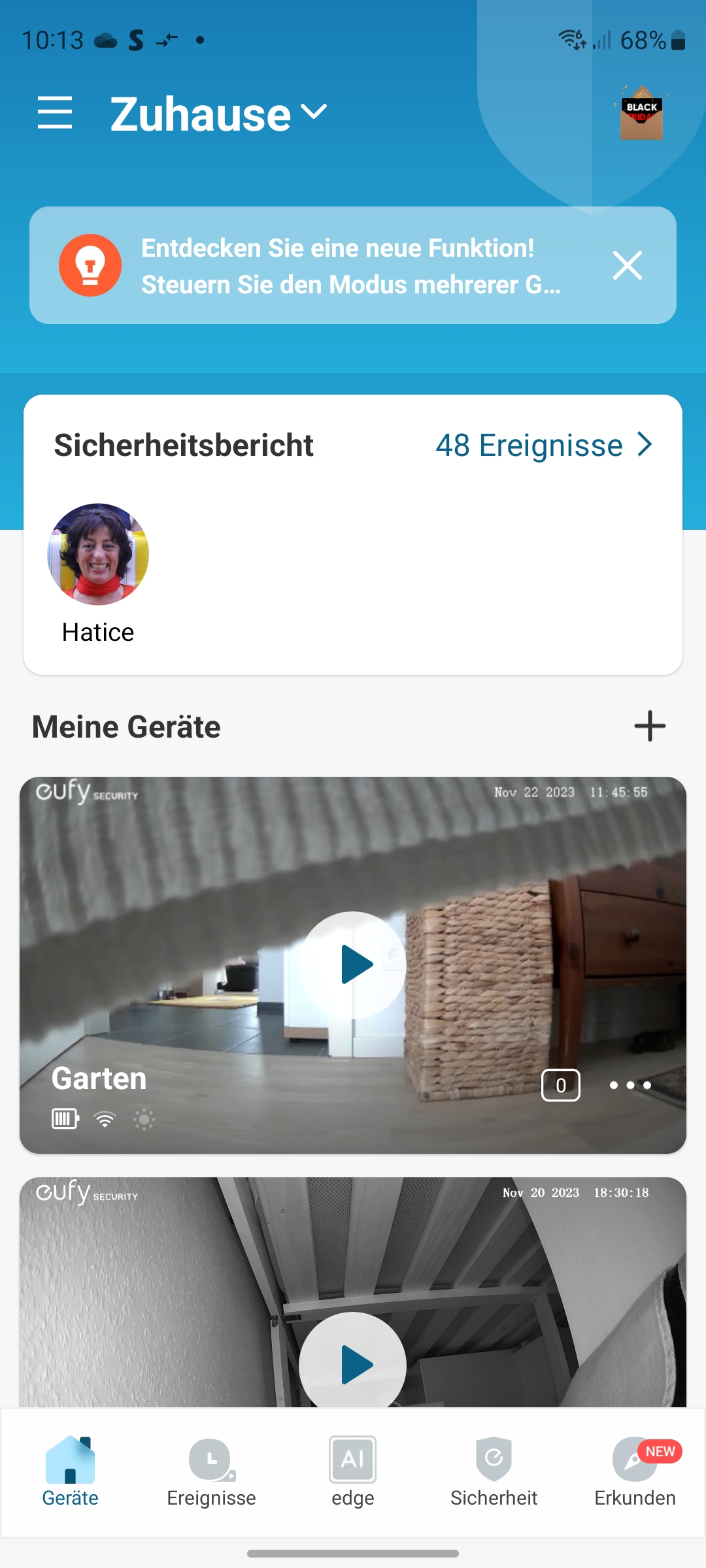The image size is (706, 1568).
Task: Open the Black Friday promo icon
Action: [x=641, y=114]
